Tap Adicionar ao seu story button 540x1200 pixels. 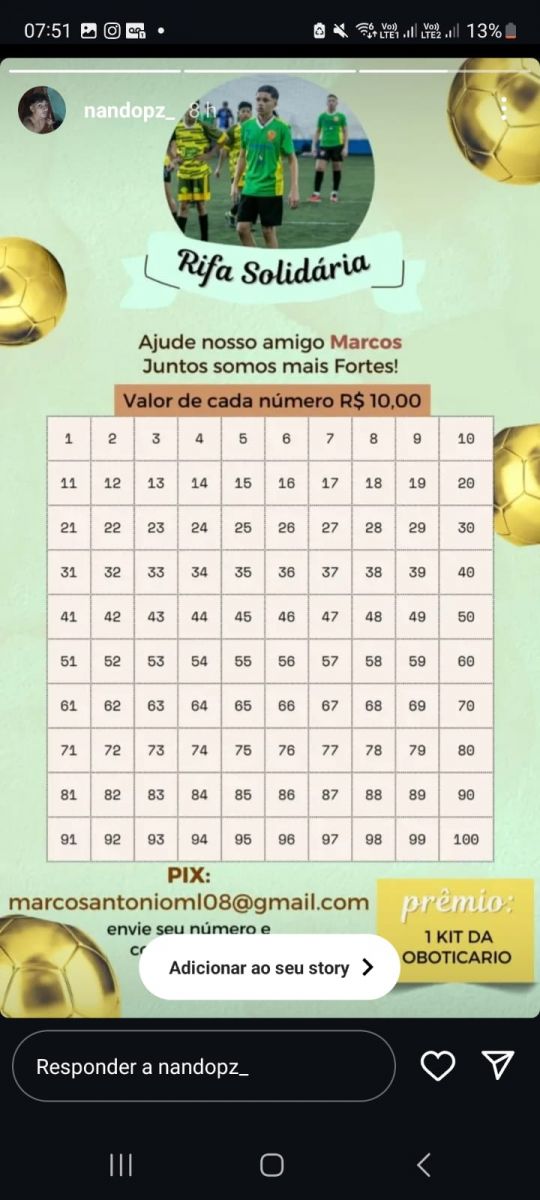coord(270,967)
